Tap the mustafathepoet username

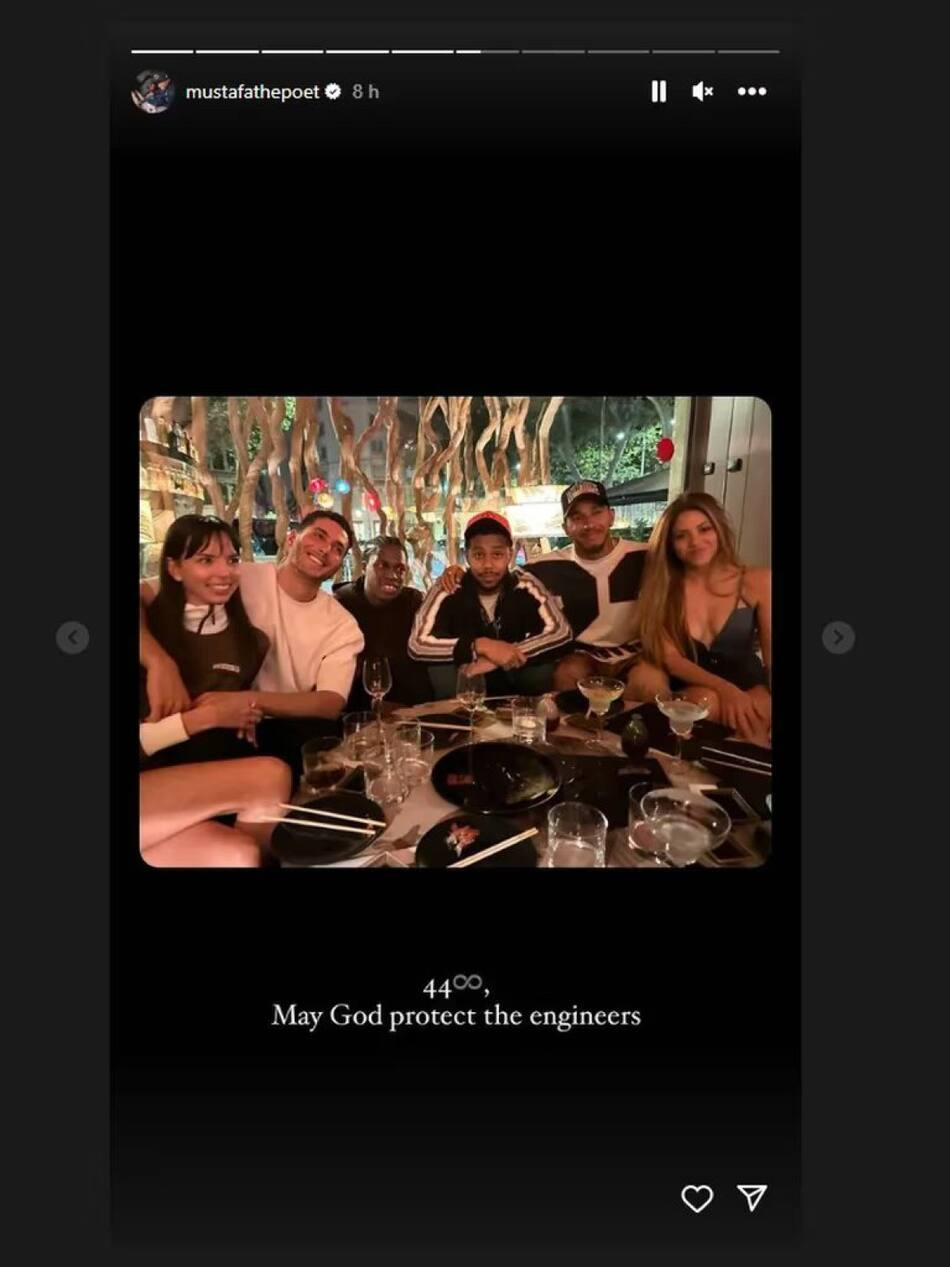pyautogui.click(x=252, y=92)
